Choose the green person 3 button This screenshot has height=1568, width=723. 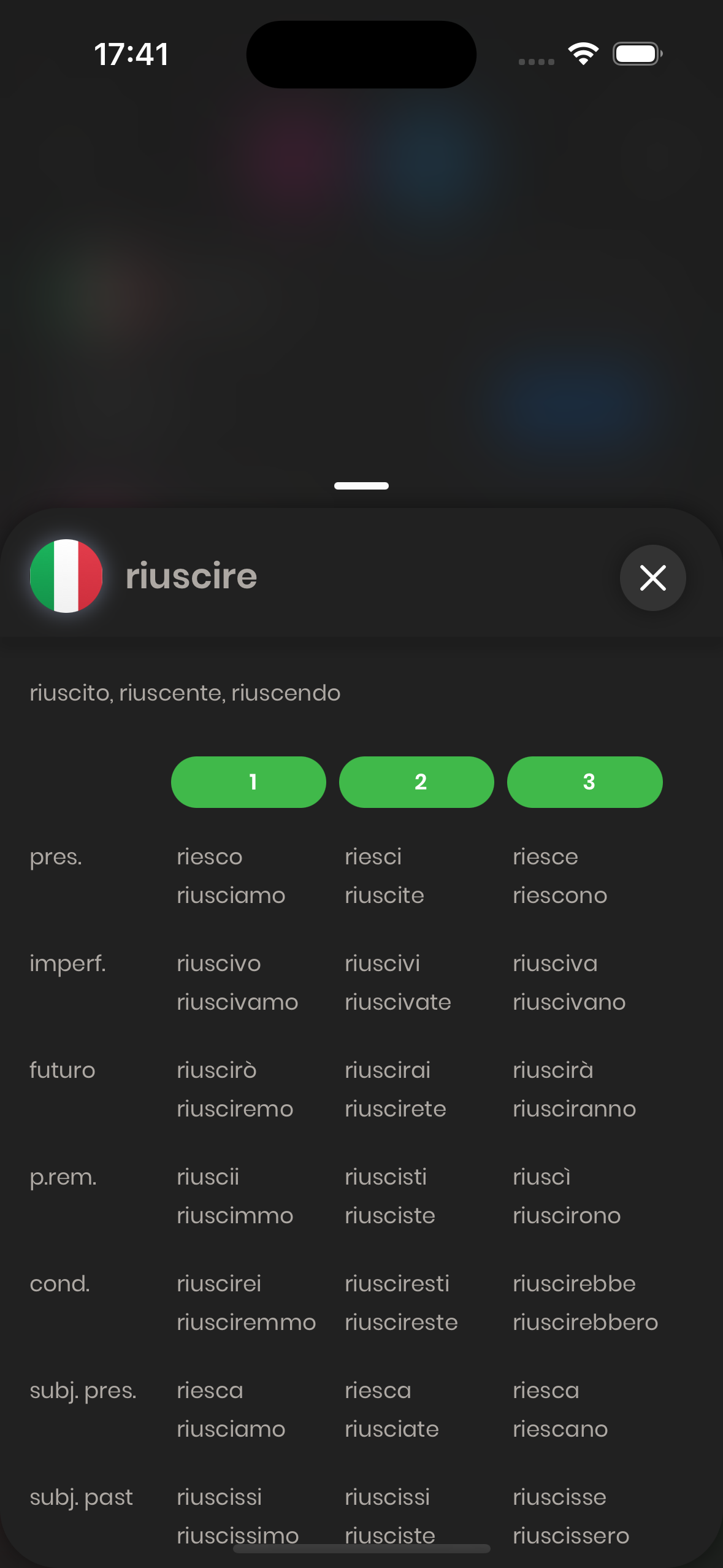point(584,782)
